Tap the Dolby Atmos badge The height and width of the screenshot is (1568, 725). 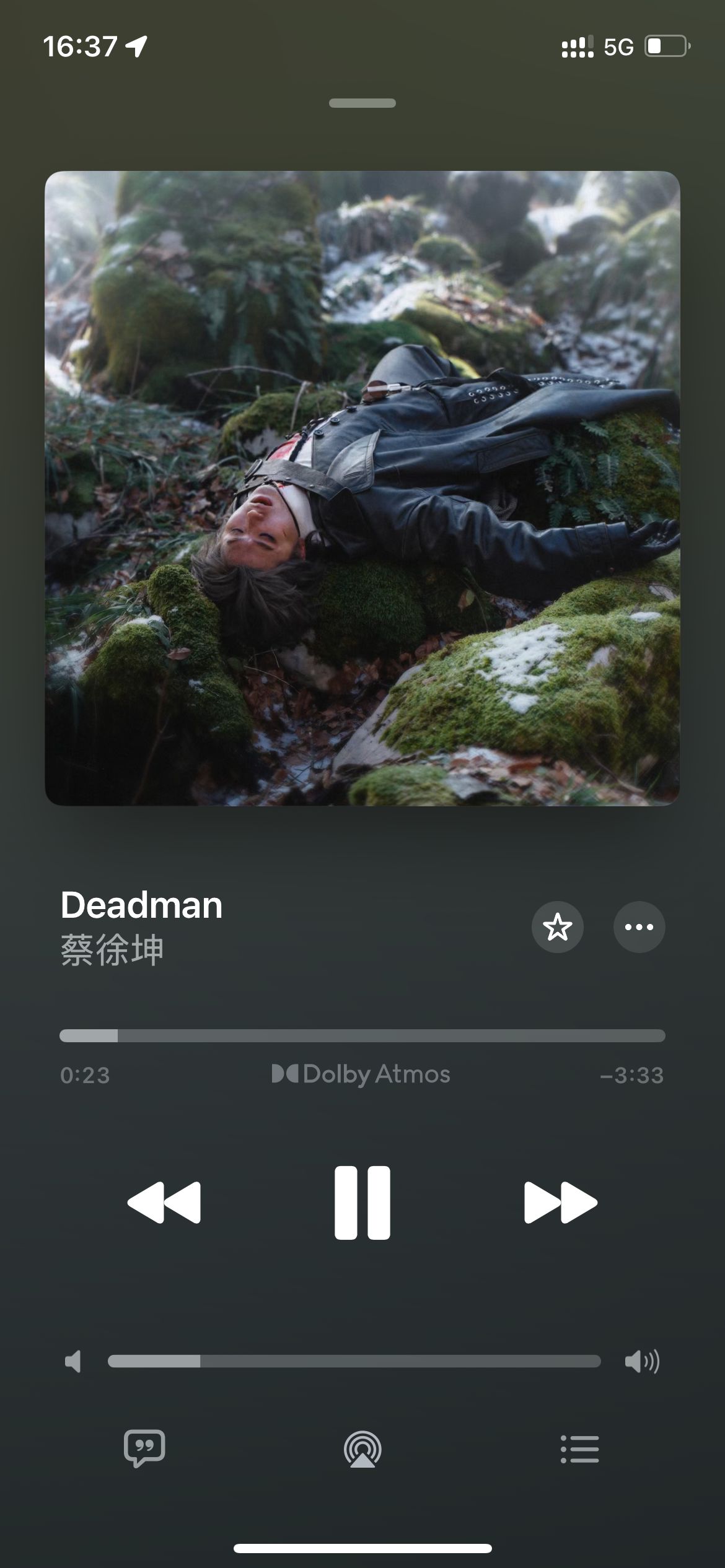click(361, 1074)
